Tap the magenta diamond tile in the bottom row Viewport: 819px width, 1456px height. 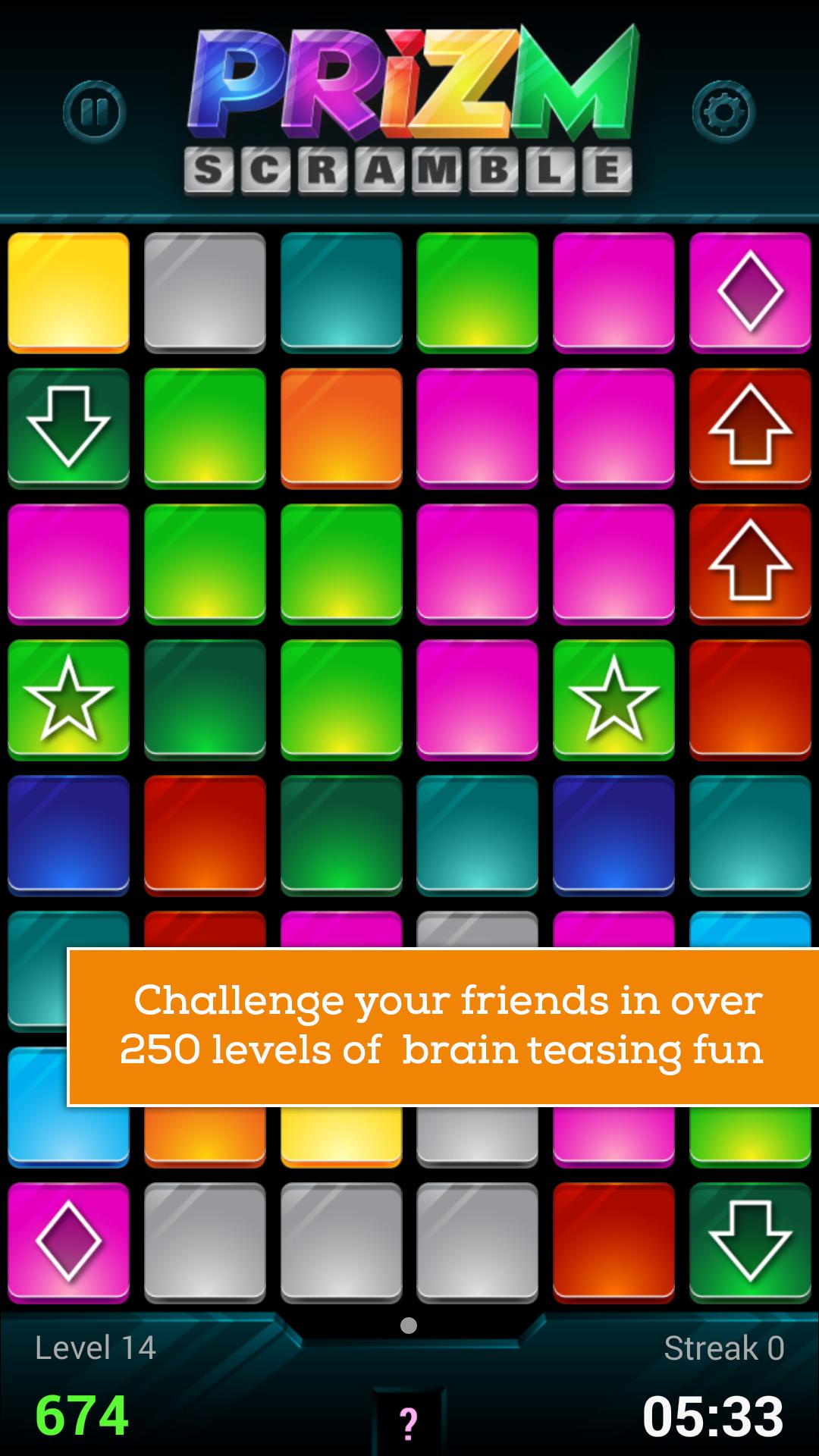click(68, 1242)
